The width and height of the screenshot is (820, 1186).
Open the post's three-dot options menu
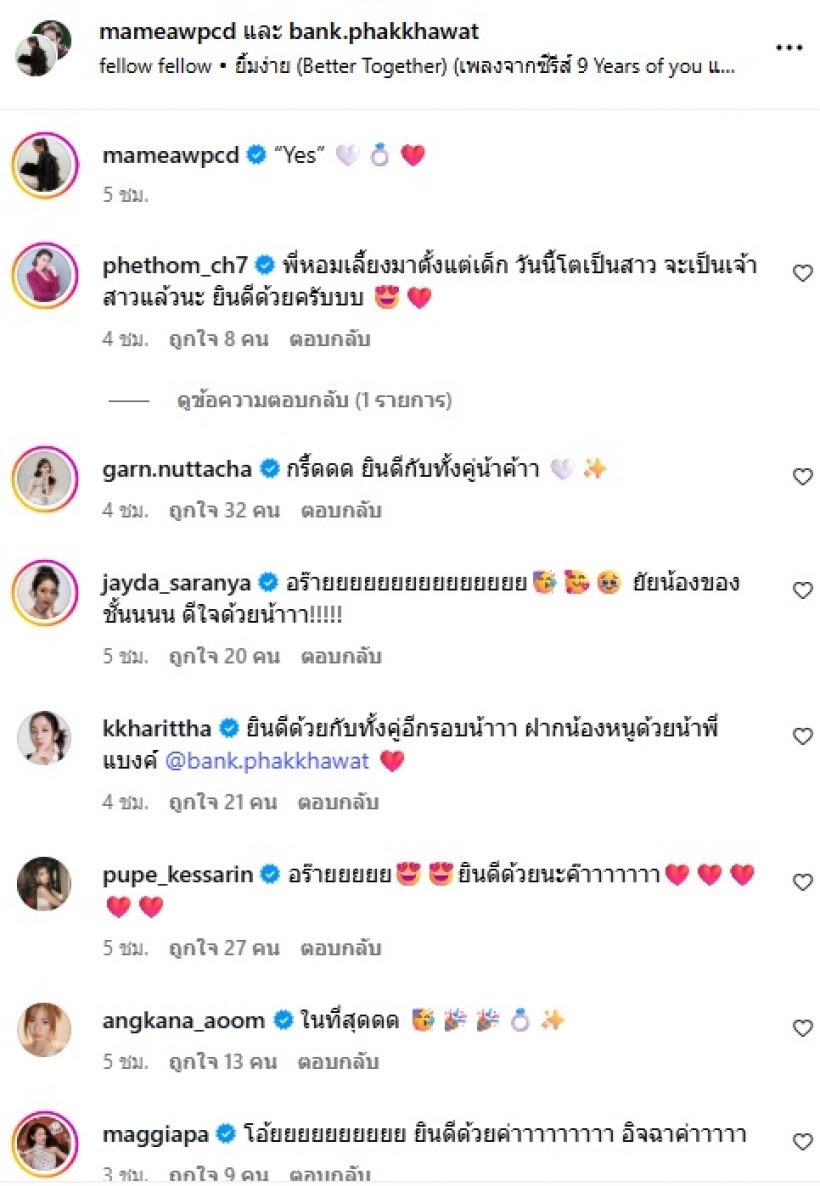pos(789,48)
